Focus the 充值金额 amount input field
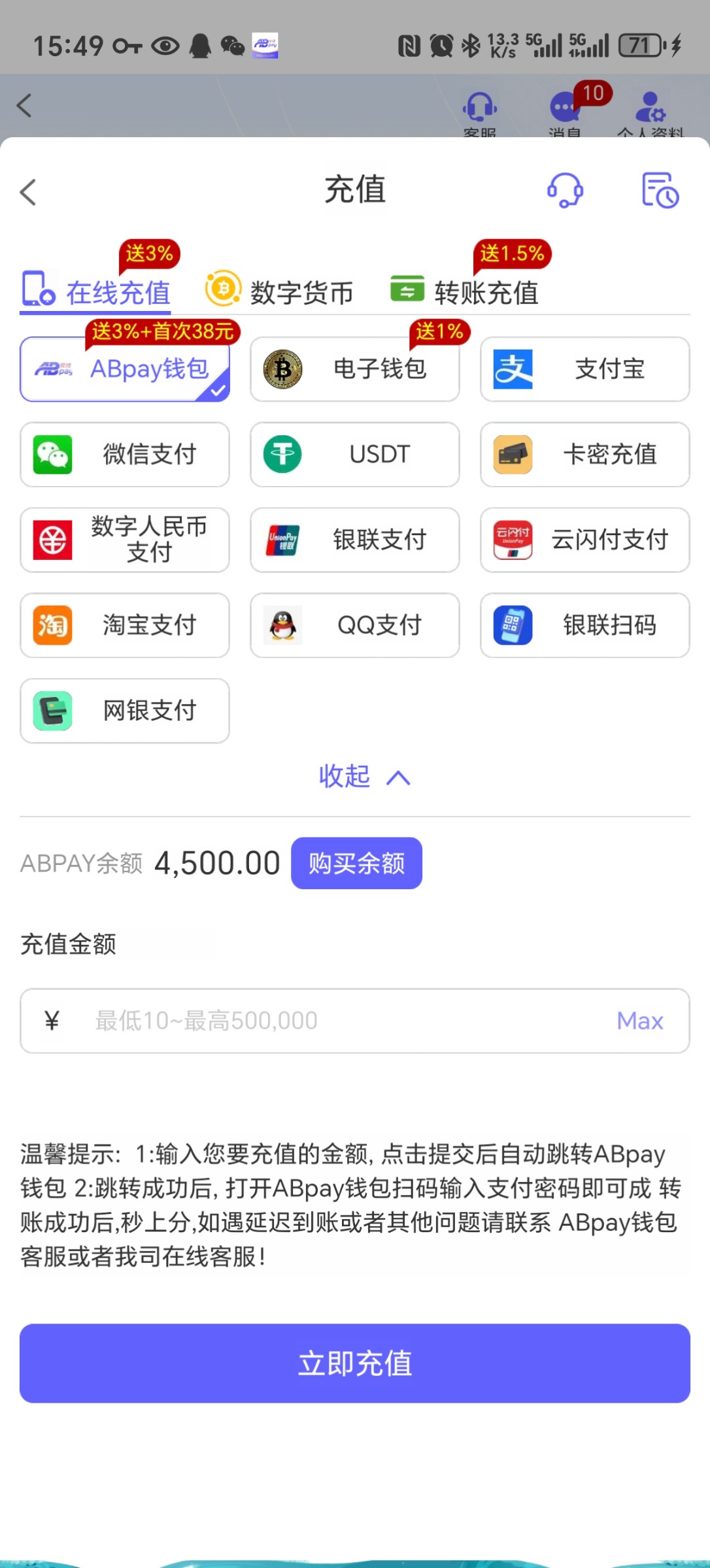The image size is (710, 1568). 355,1021
